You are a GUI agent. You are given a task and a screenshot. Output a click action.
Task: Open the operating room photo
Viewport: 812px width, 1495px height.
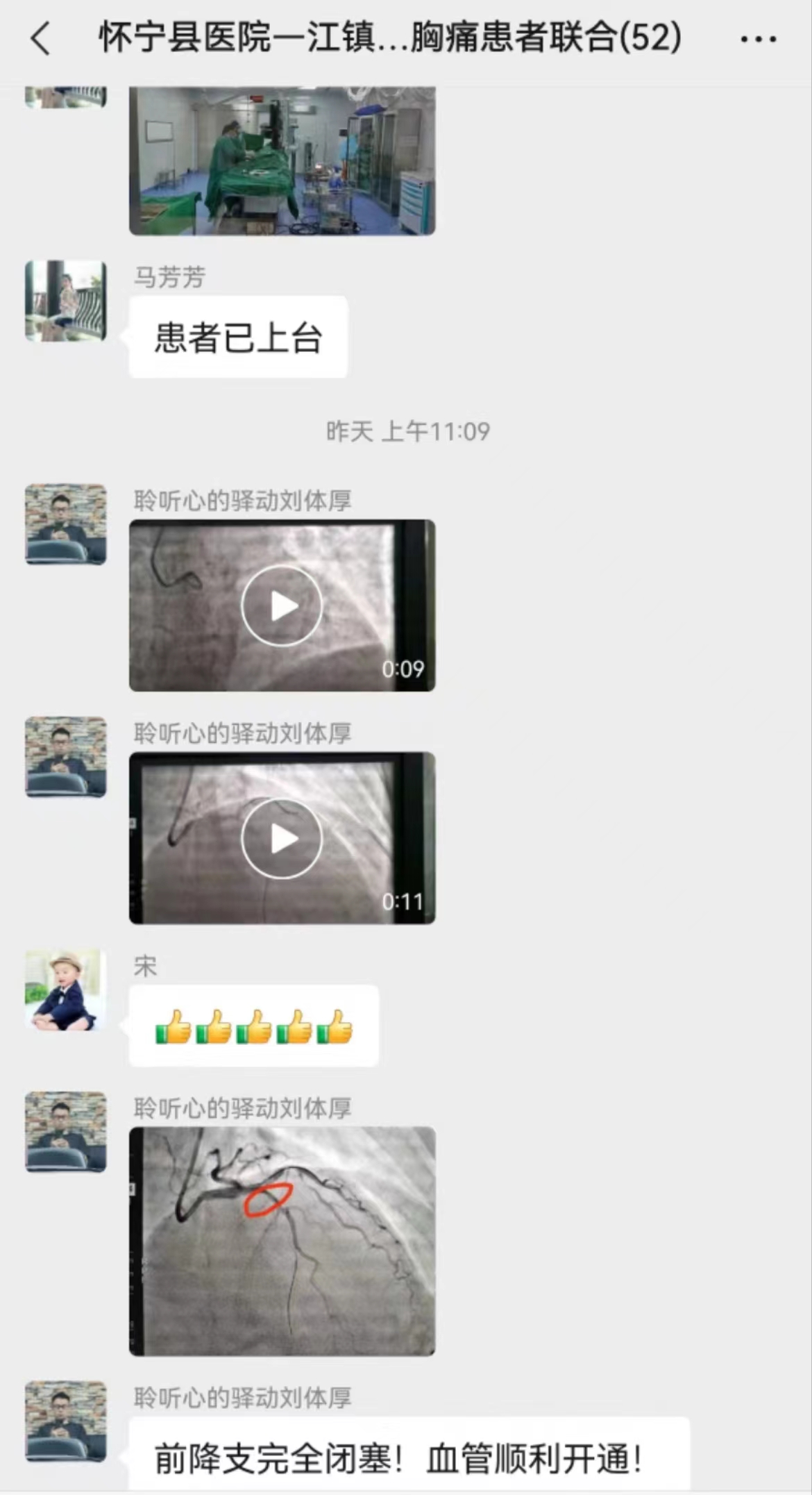coord(282,160)
